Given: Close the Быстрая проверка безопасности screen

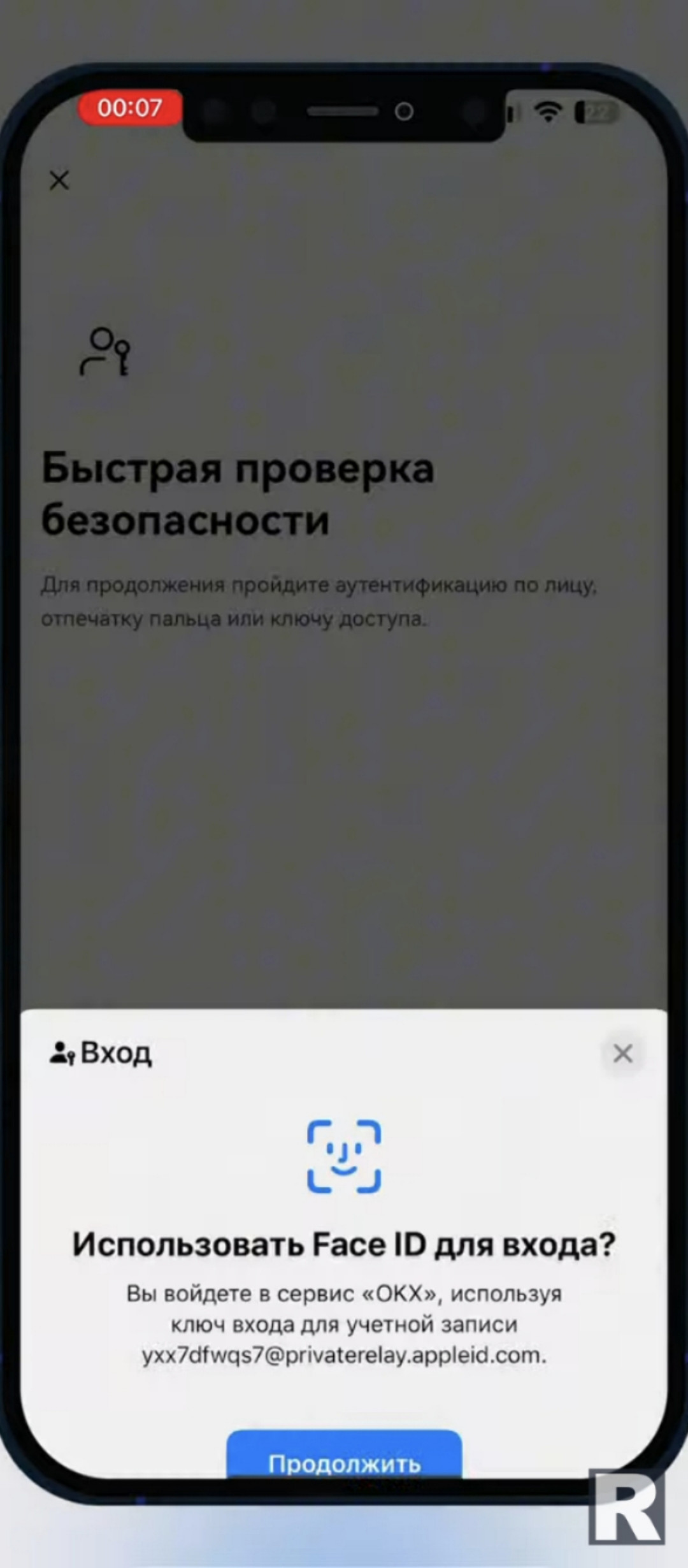Looking at the screenshot, I should pyautogui.click(x=59, y=180).
